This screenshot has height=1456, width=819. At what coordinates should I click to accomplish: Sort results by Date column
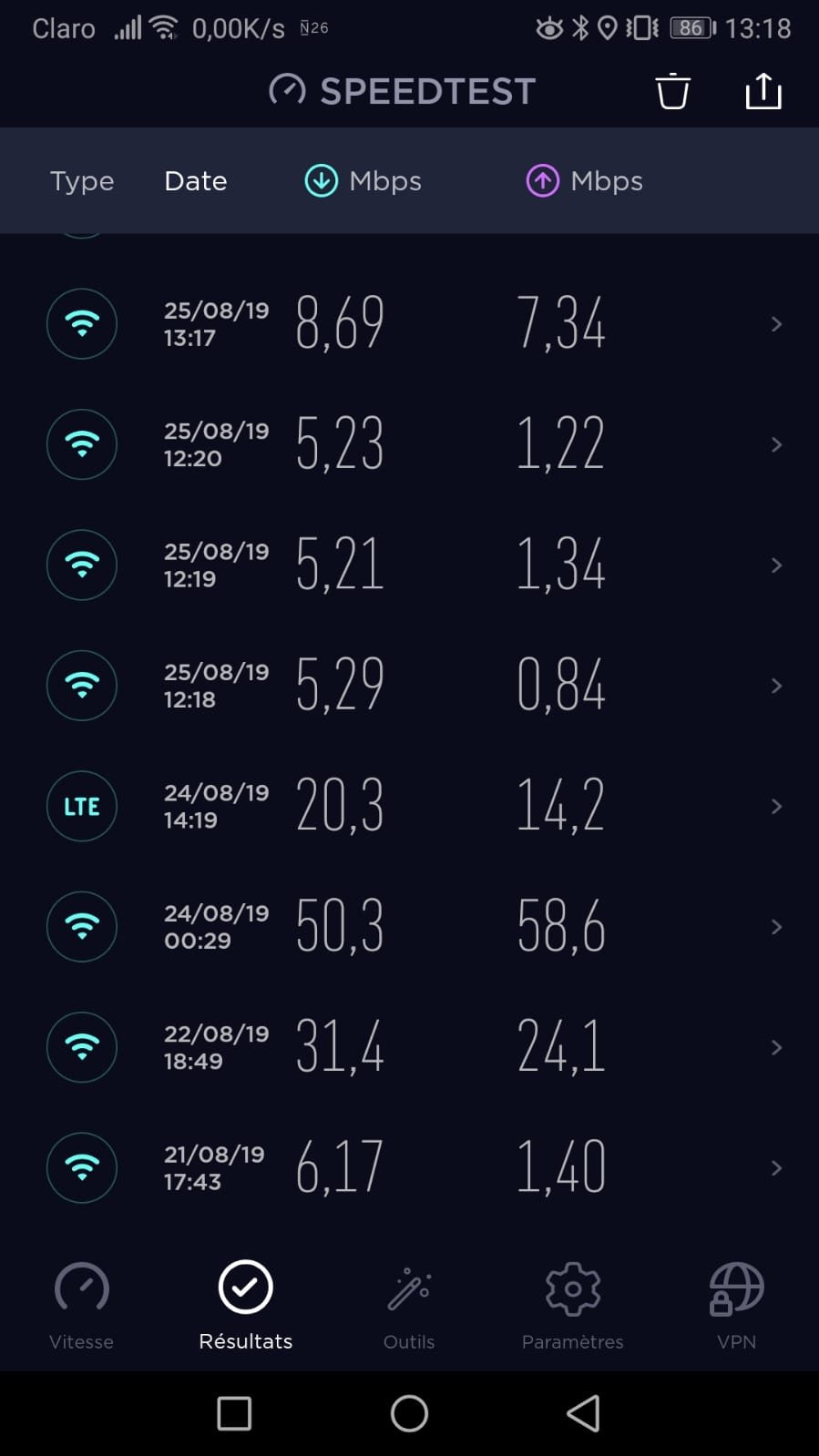point(195,181)
